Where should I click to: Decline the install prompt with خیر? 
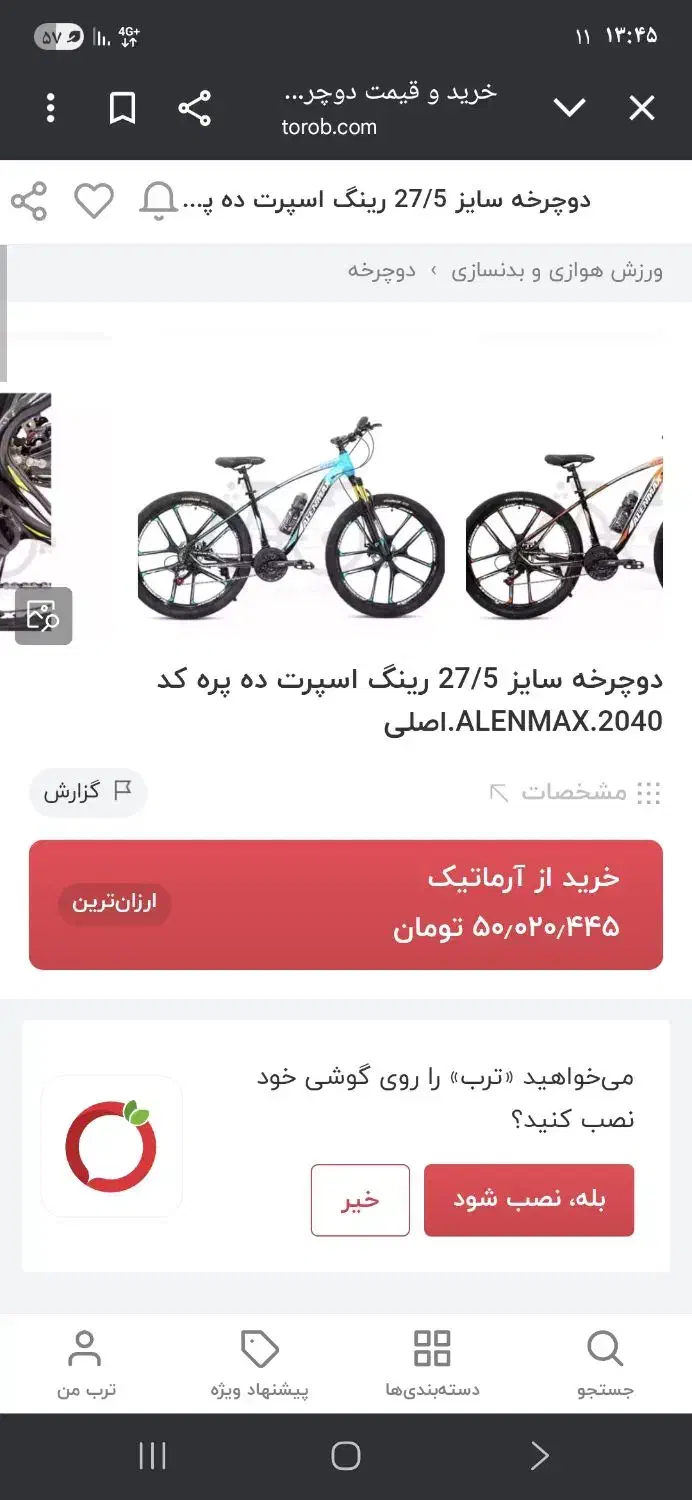360,1199
